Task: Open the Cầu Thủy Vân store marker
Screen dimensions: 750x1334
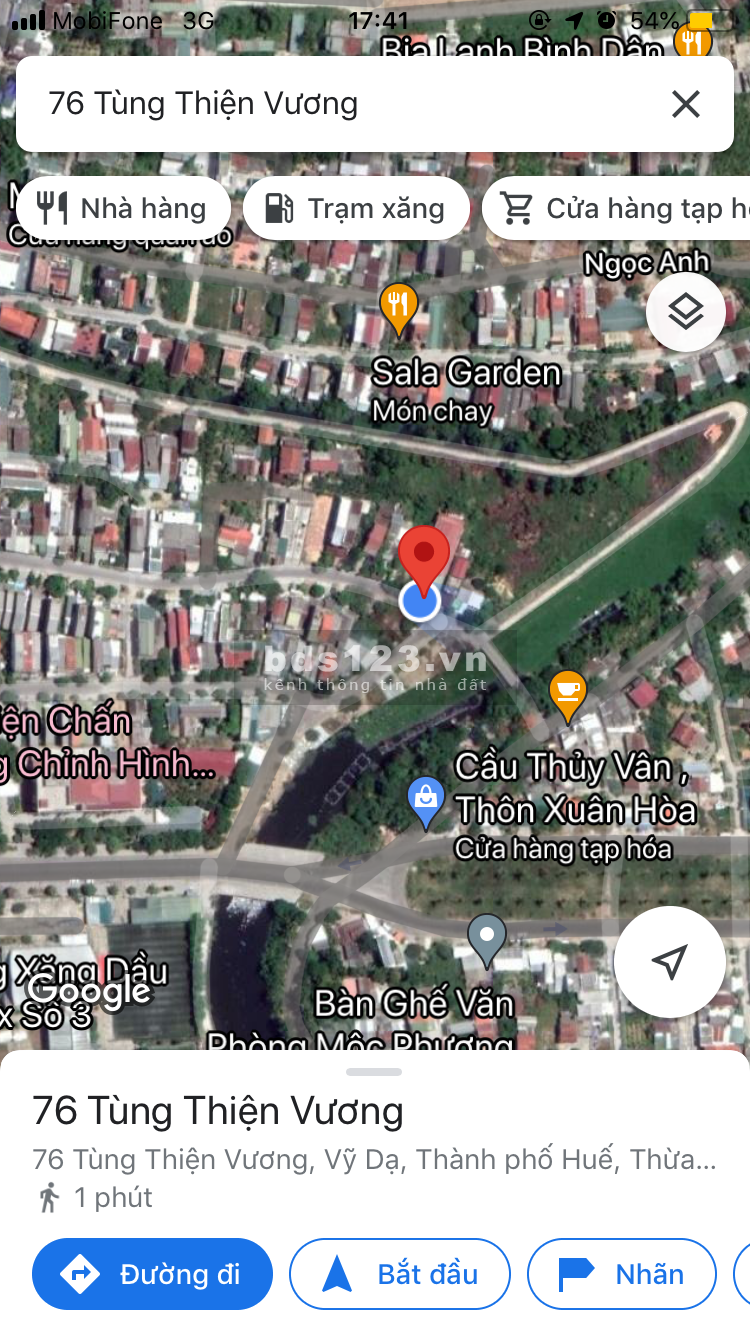Action: coord(427,801)
